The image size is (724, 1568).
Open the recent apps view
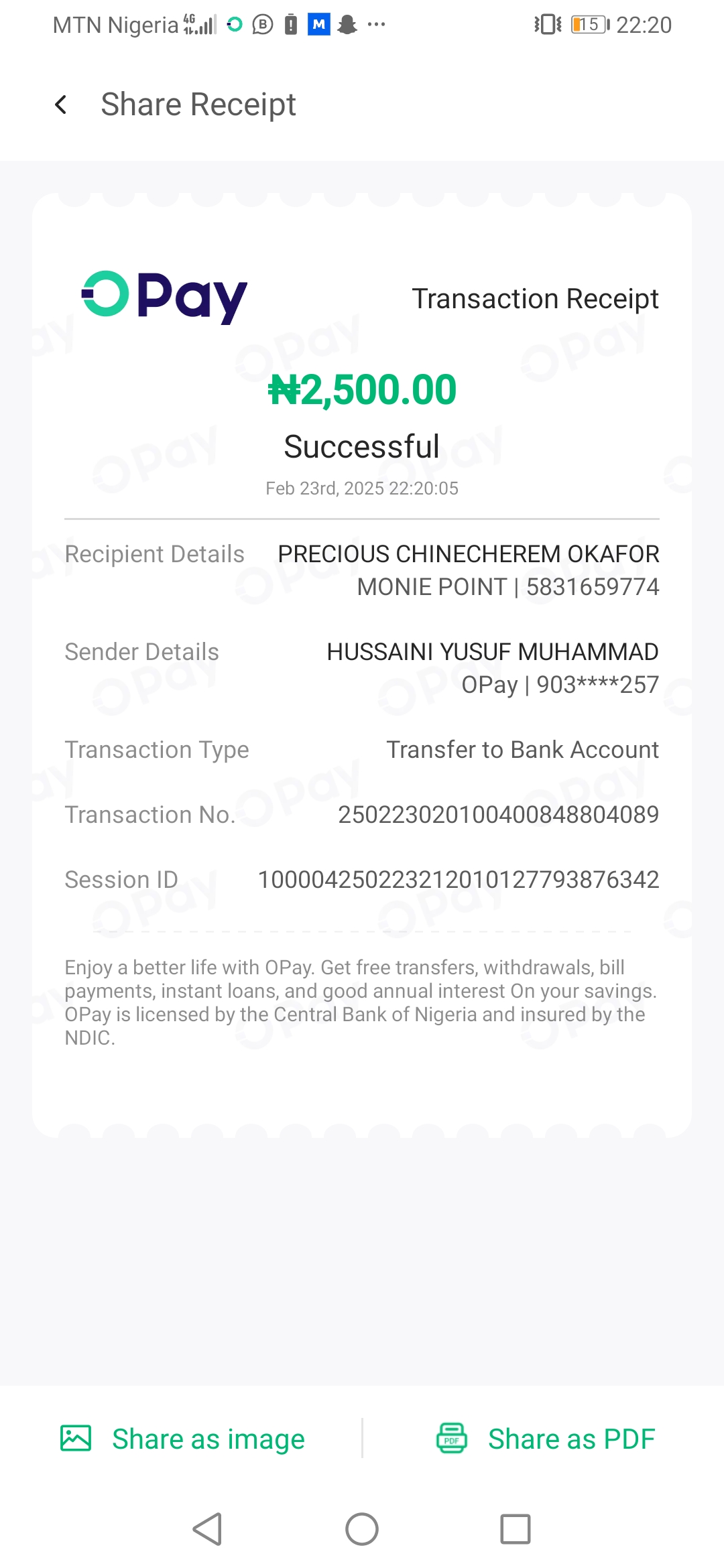pos(515,1529)
